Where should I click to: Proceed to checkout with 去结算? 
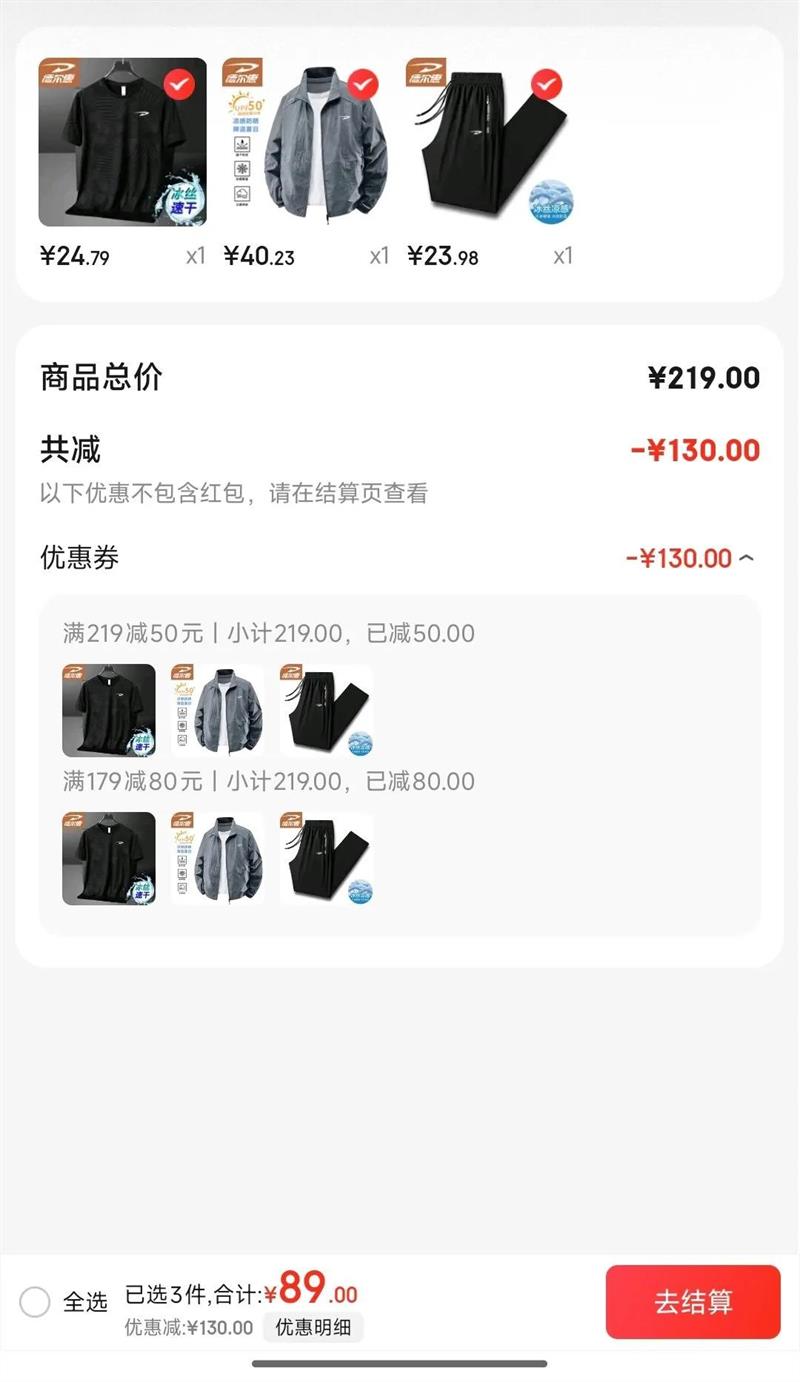[x=693, y=1302]
